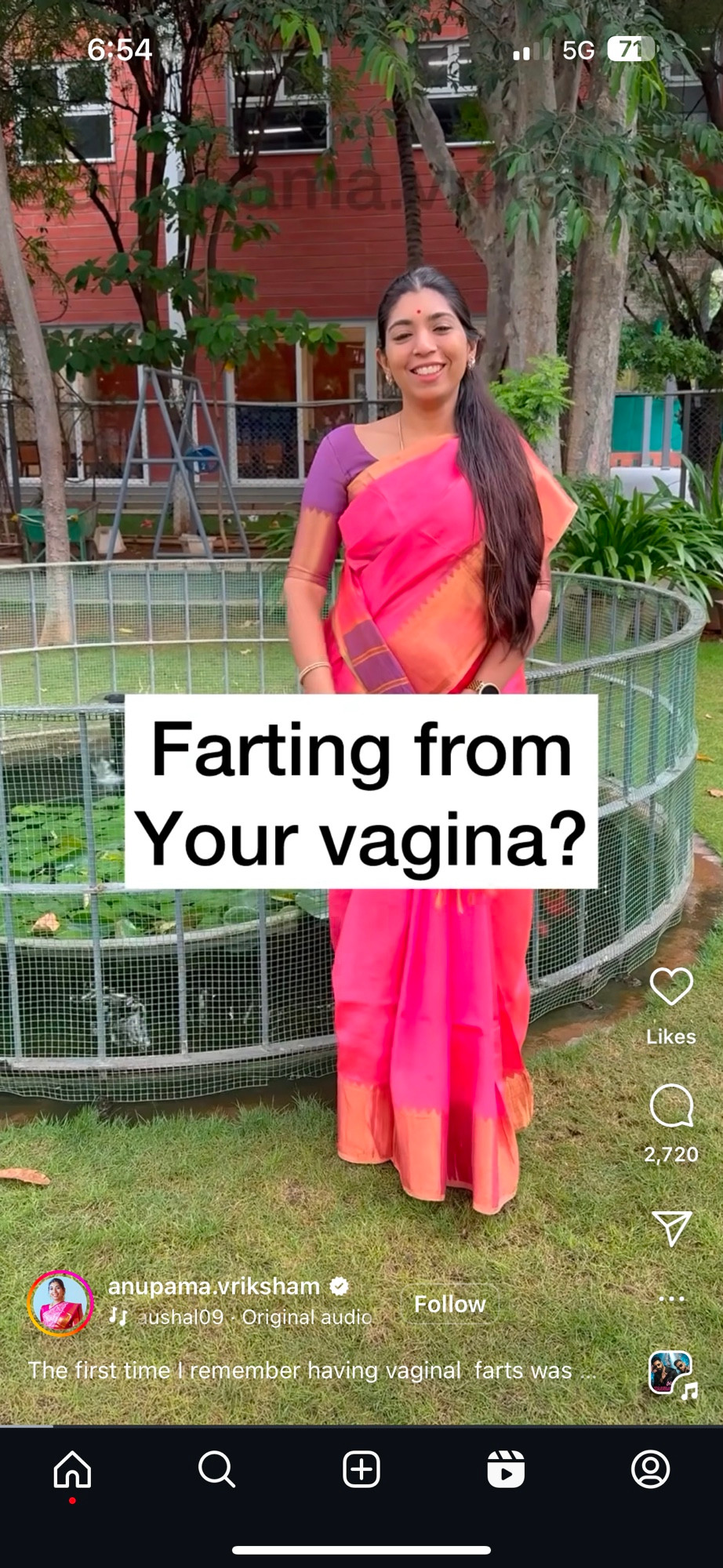Open the three-dot overflow menu

[671, 1299]
